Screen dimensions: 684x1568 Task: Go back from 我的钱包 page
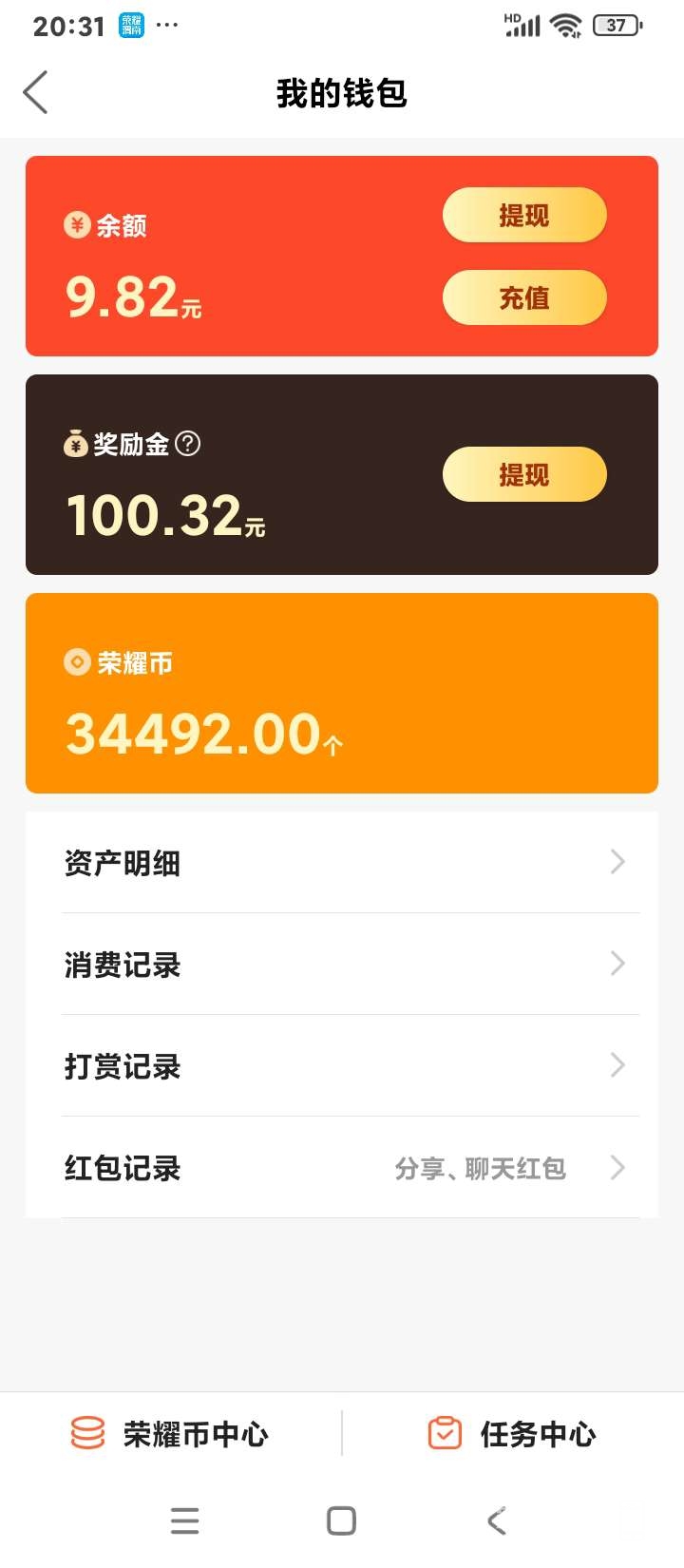pos(36,93)
